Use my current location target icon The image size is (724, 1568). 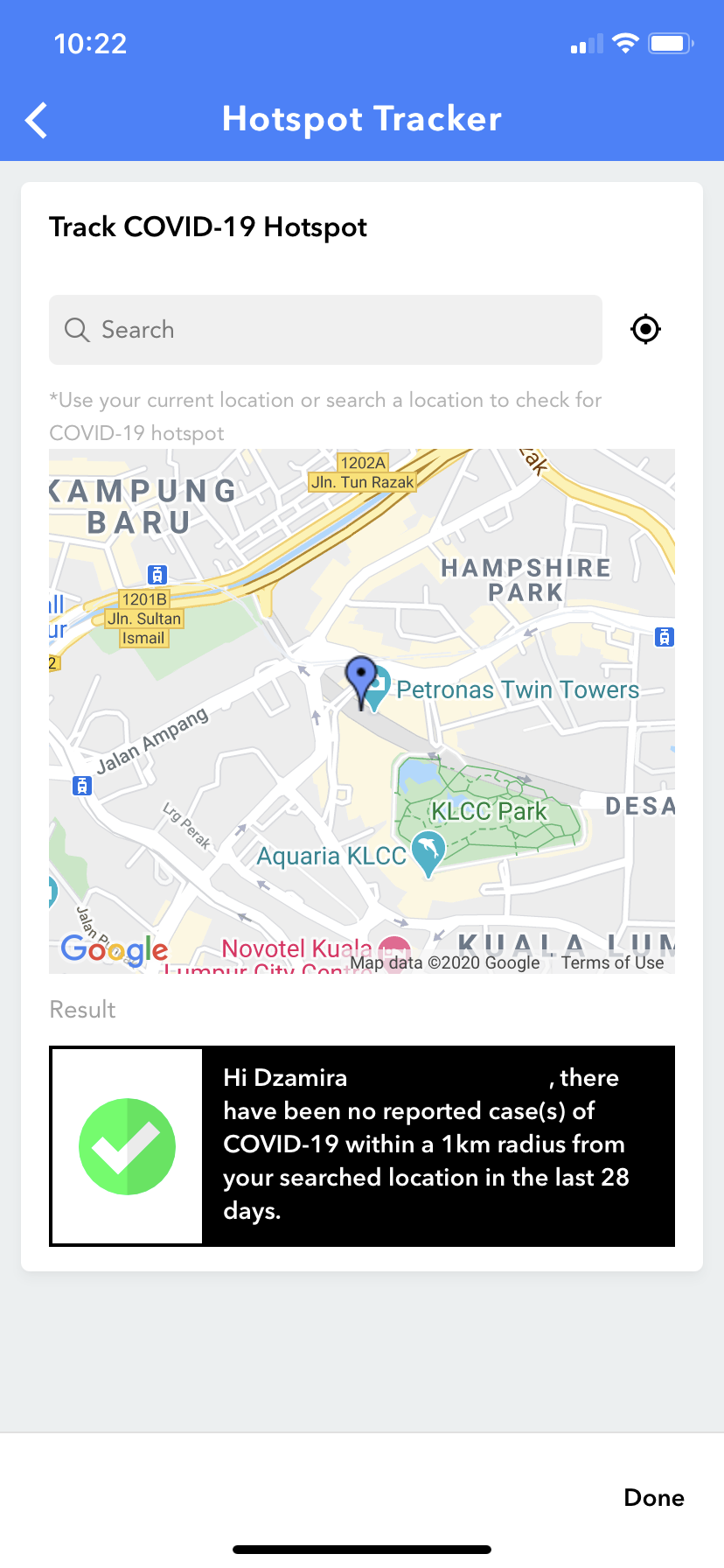[x=645, y=330]
